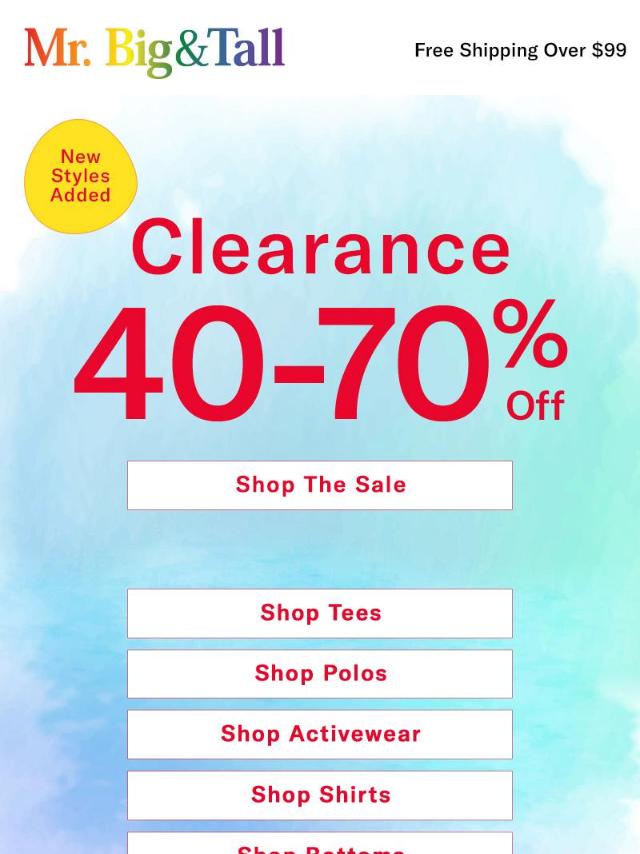Tap the Shop The Sale button
This screenshot has height=854, width=640.
320,485
